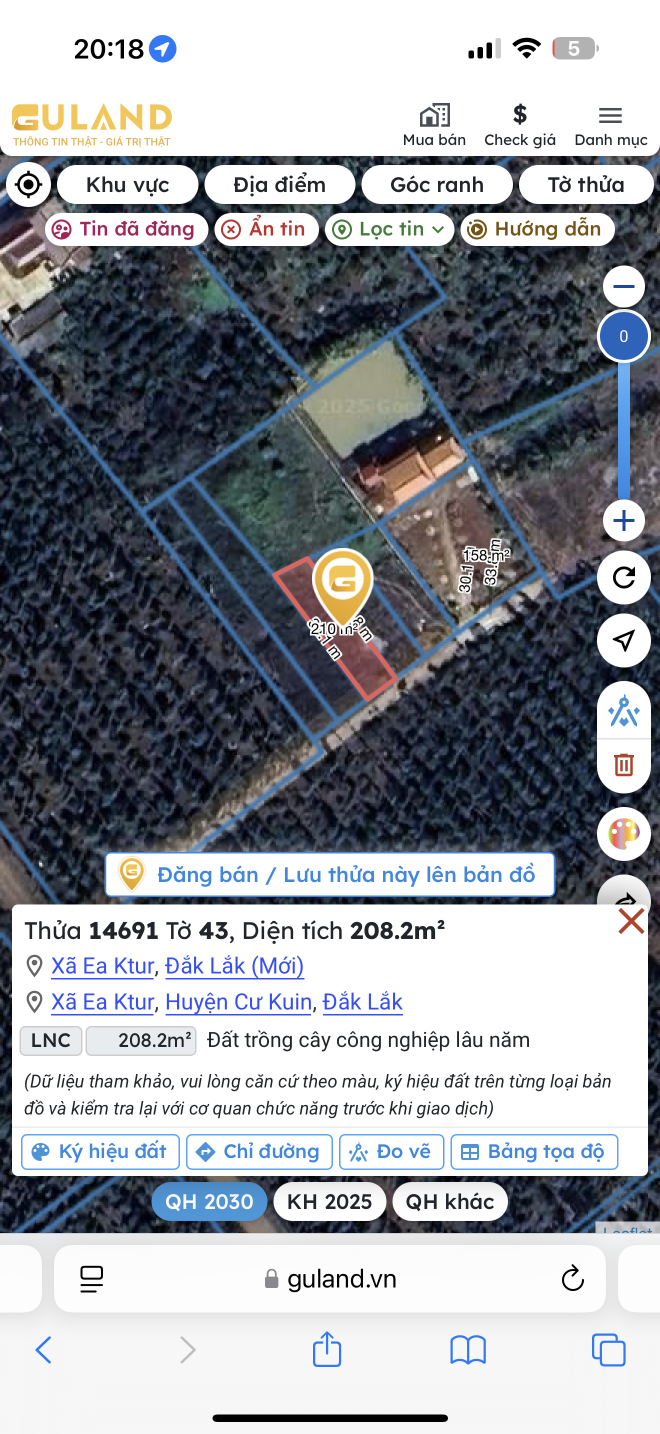Open the color palette map layers
Viewport: 660px width, 1434px height.
(x=624, y=833)
